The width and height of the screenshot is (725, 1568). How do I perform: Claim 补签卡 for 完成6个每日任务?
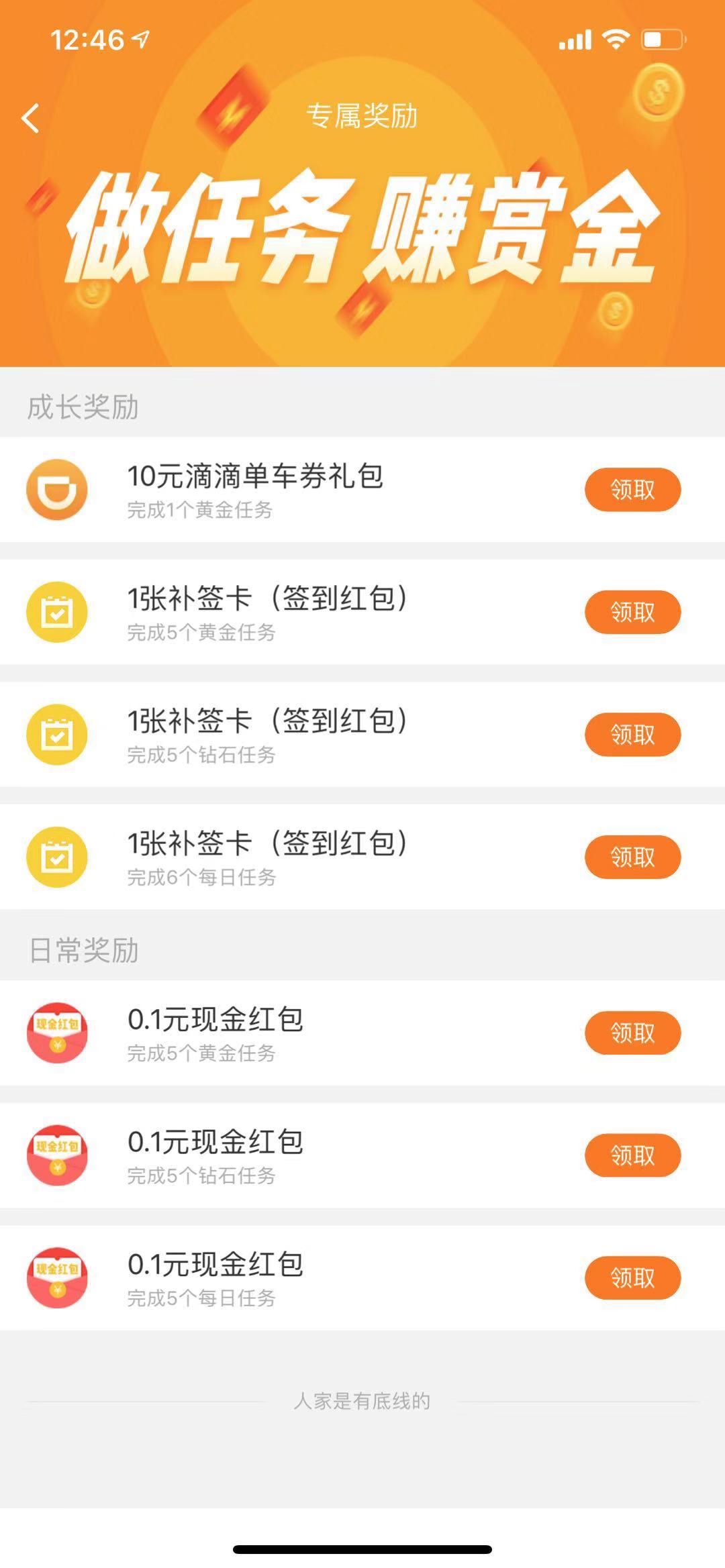point(632,857)
